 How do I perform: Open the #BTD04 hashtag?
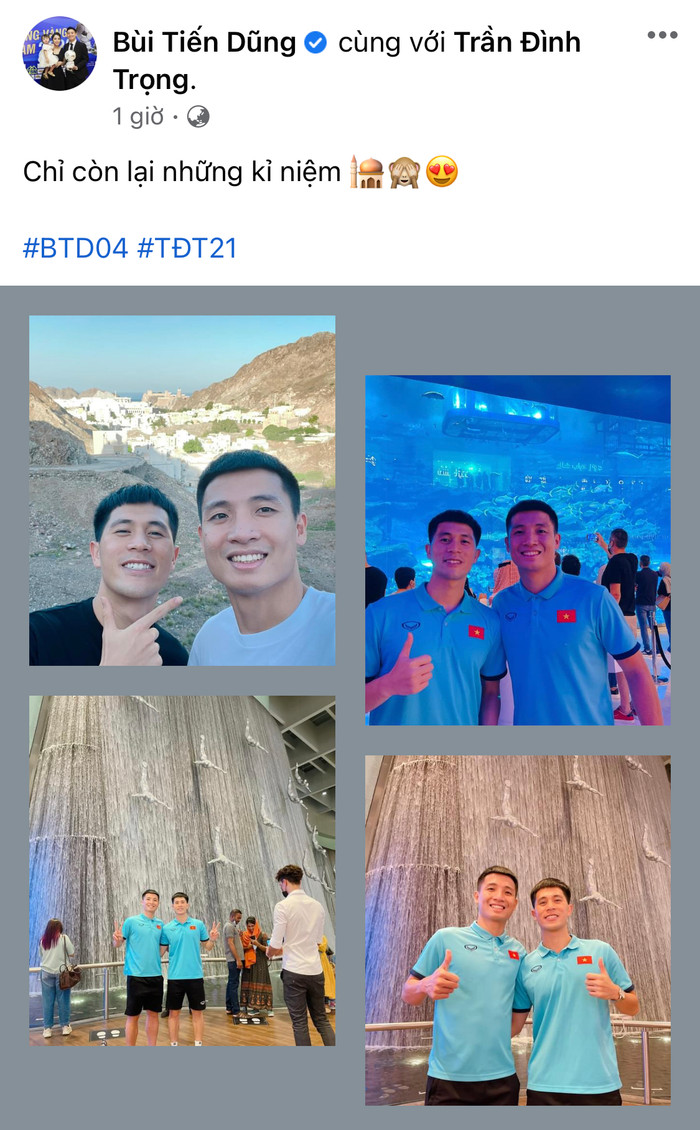tap(75, 248)
